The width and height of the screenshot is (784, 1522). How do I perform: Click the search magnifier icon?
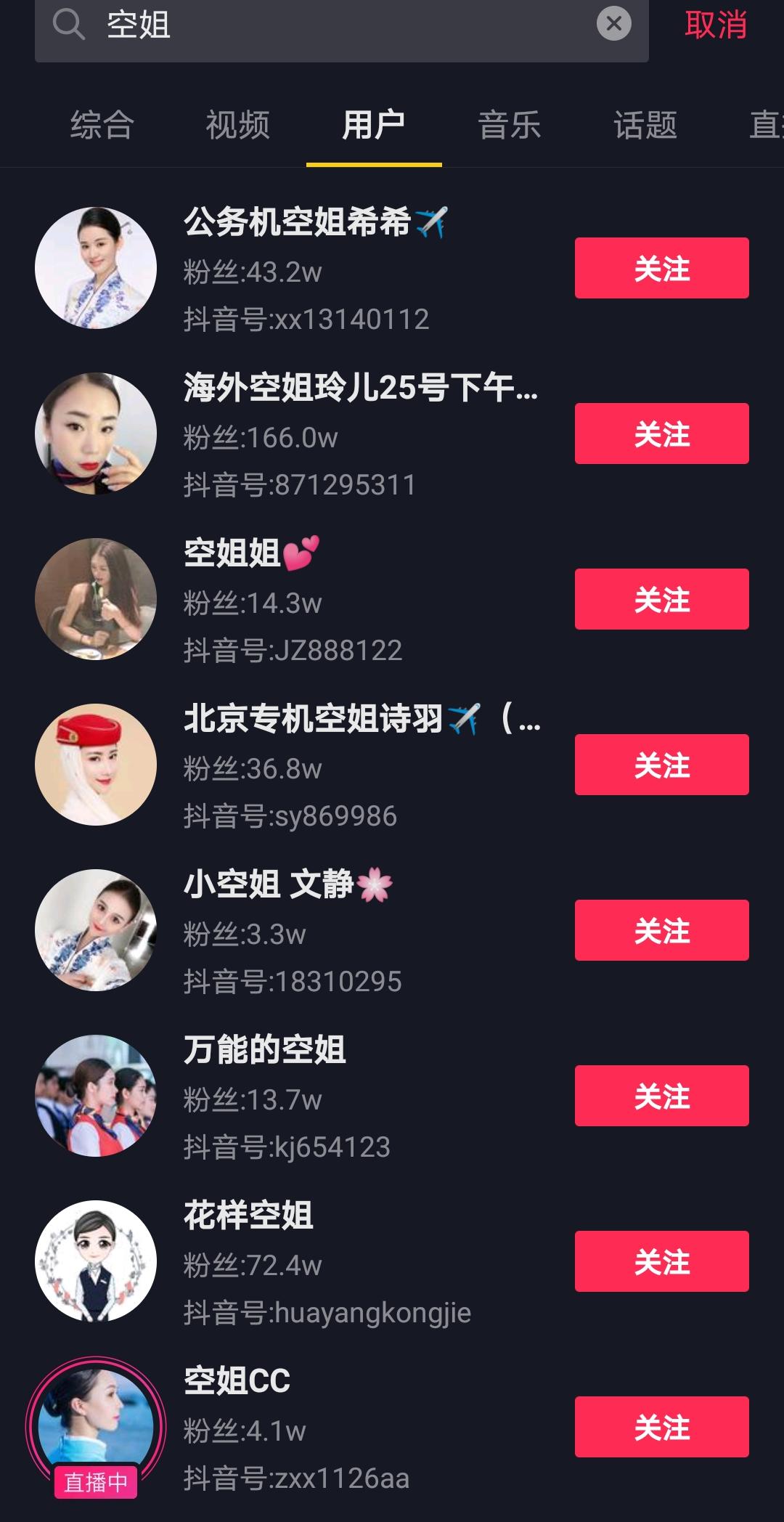(x=68, y=27)
